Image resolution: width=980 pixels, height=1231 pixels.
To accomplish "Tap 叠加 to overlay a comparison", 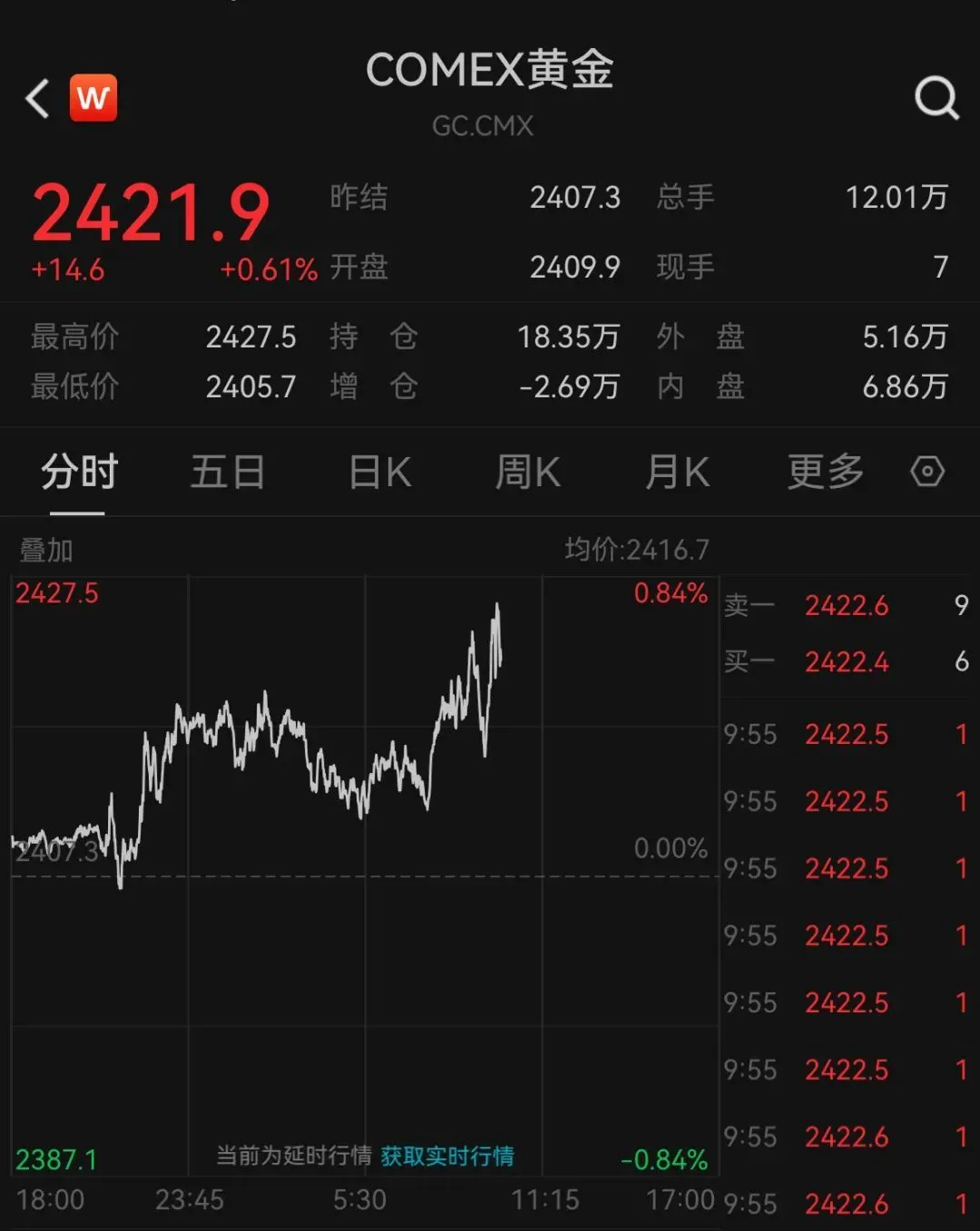I will coord(46,550).
